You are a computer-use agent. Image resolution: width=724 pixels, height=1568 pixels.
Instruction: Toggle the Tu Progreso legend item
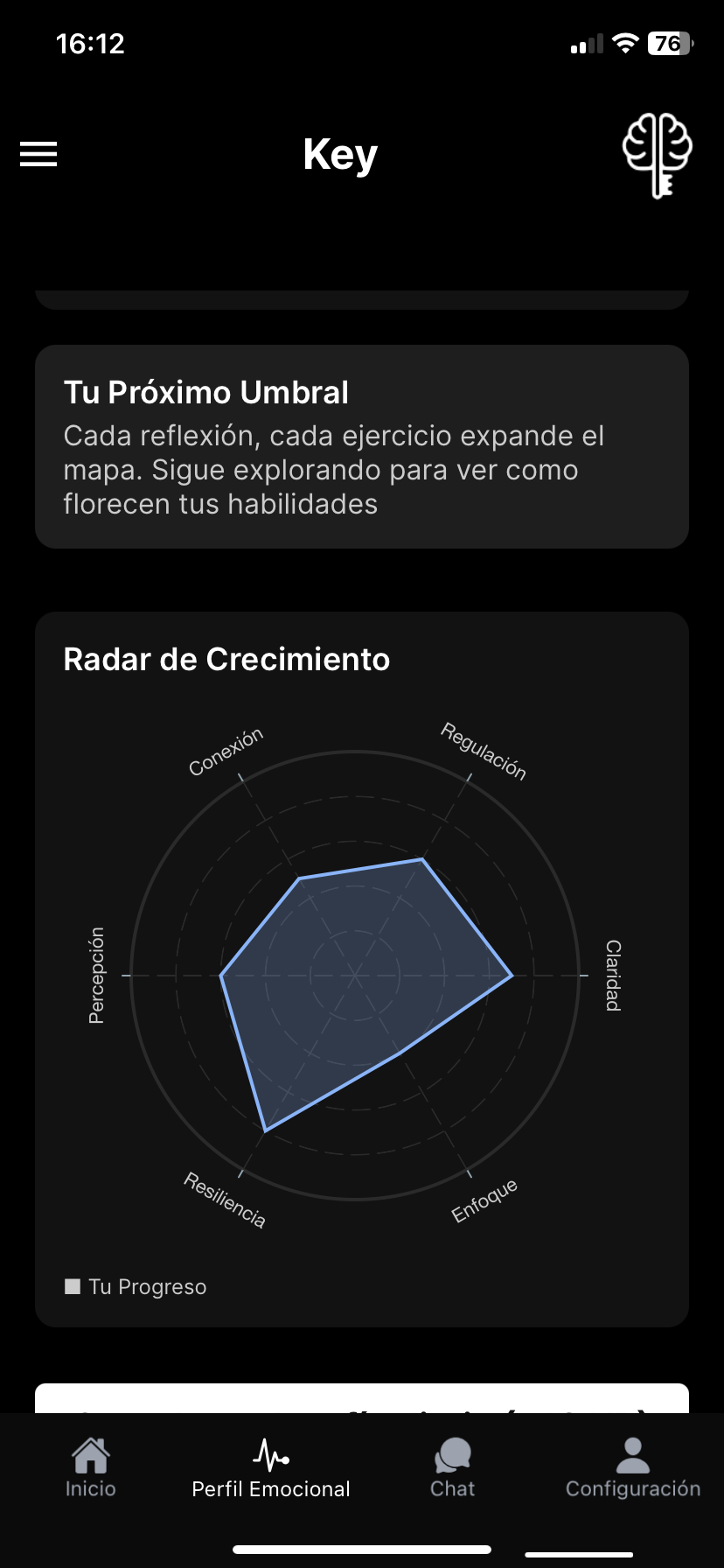click(136, 1286)
